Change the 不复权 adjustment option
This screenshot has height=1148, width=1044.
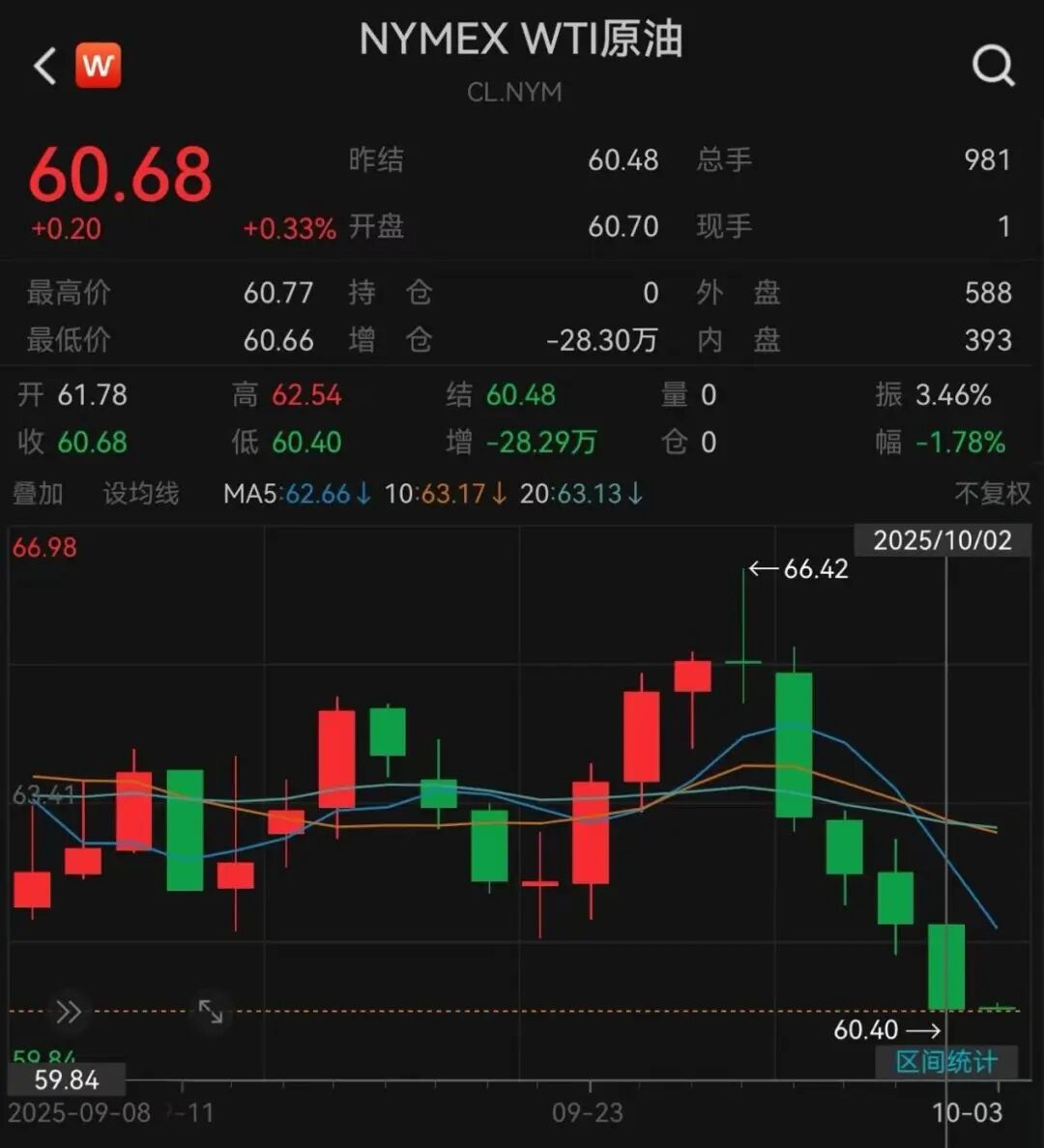pos(992,494)
